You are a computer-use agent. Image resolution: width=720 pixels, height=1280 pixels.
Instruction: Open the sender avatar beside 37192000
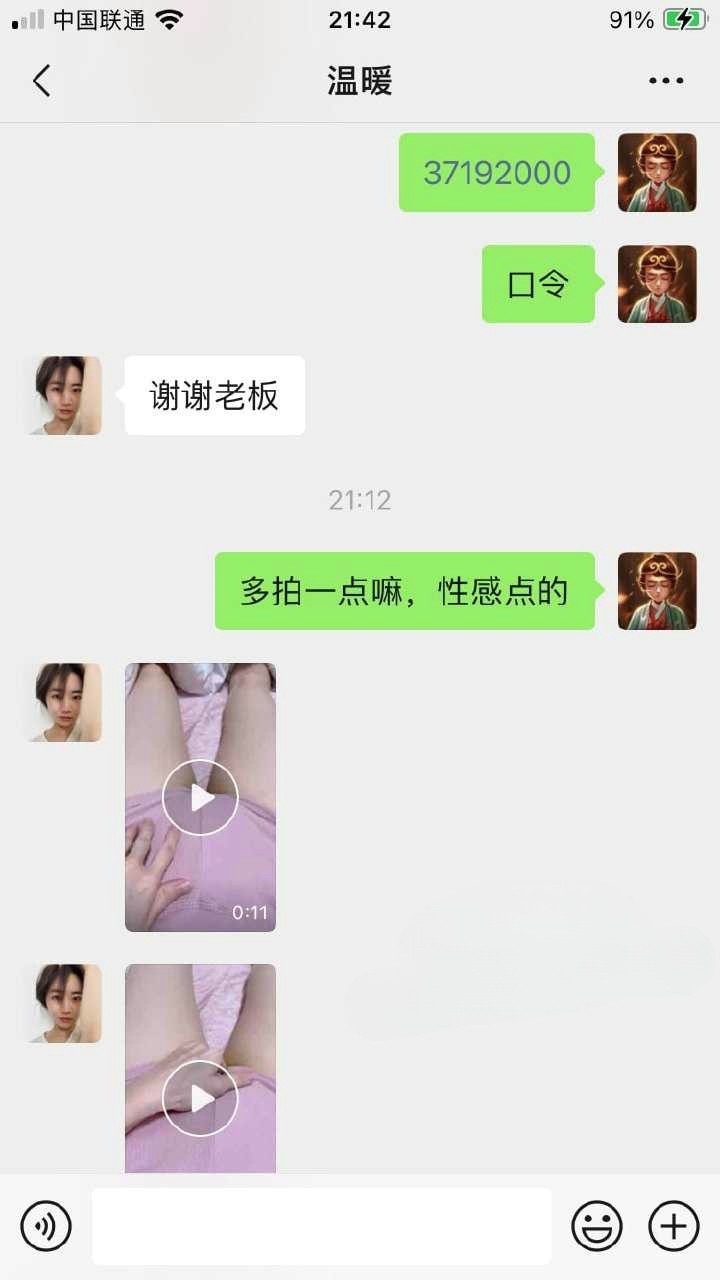tap(657, 172)
